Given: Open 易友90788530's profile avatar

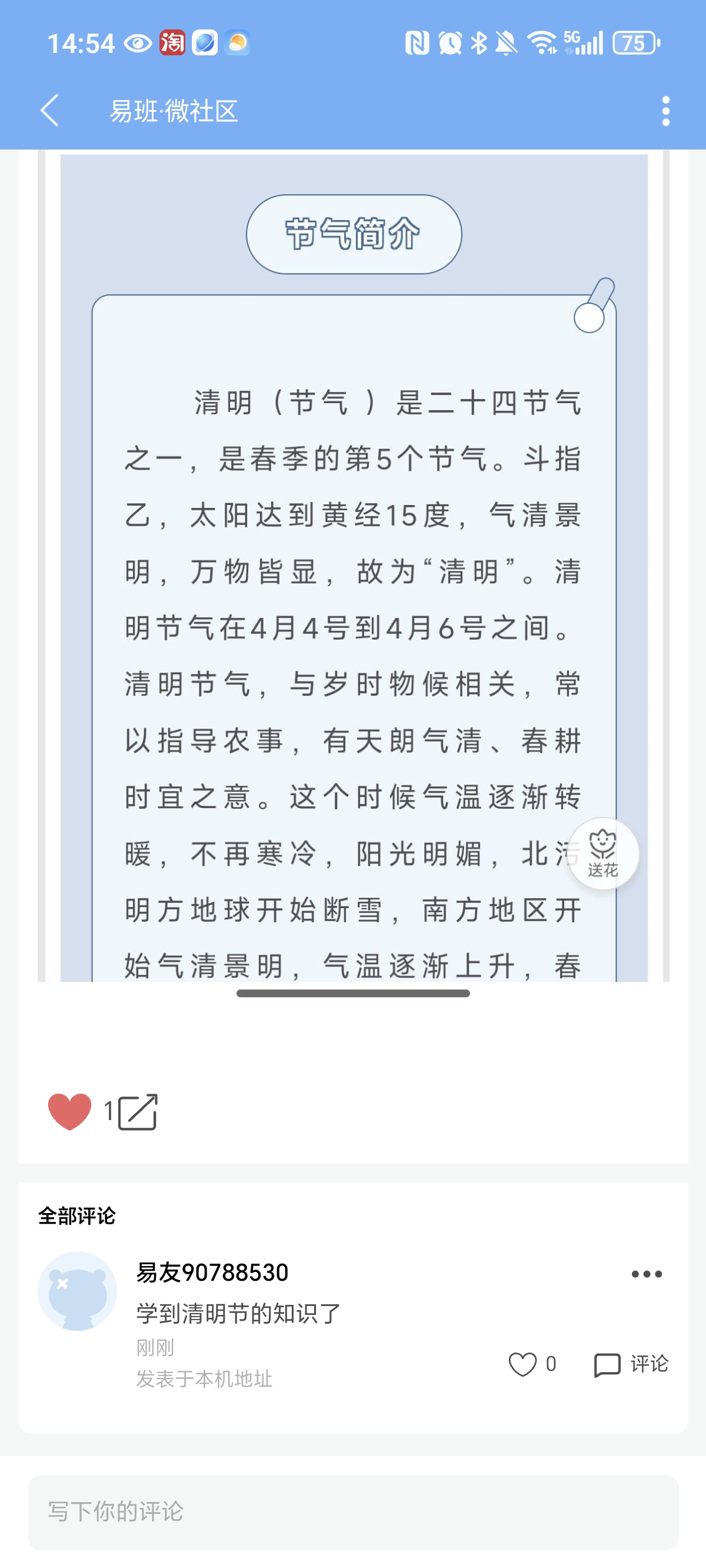Looking at the screenshot, I should pyautogui.click(x=77, y=1290).
